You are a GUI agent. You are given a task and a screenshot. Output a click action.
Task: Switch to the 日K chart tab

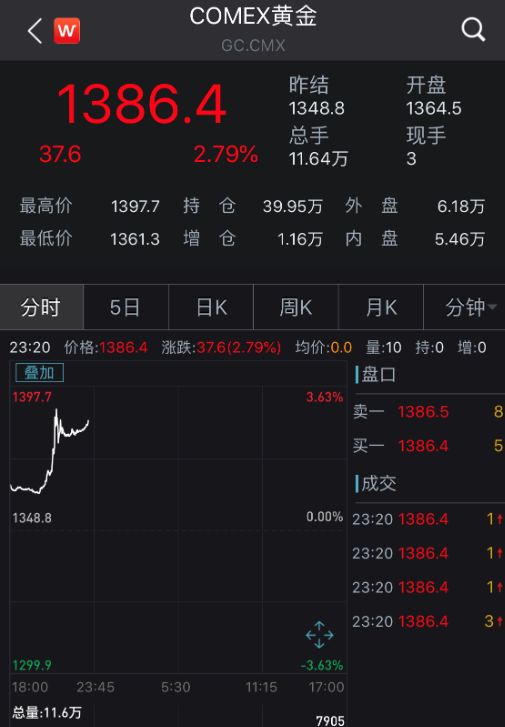click(x=211, y=307)
